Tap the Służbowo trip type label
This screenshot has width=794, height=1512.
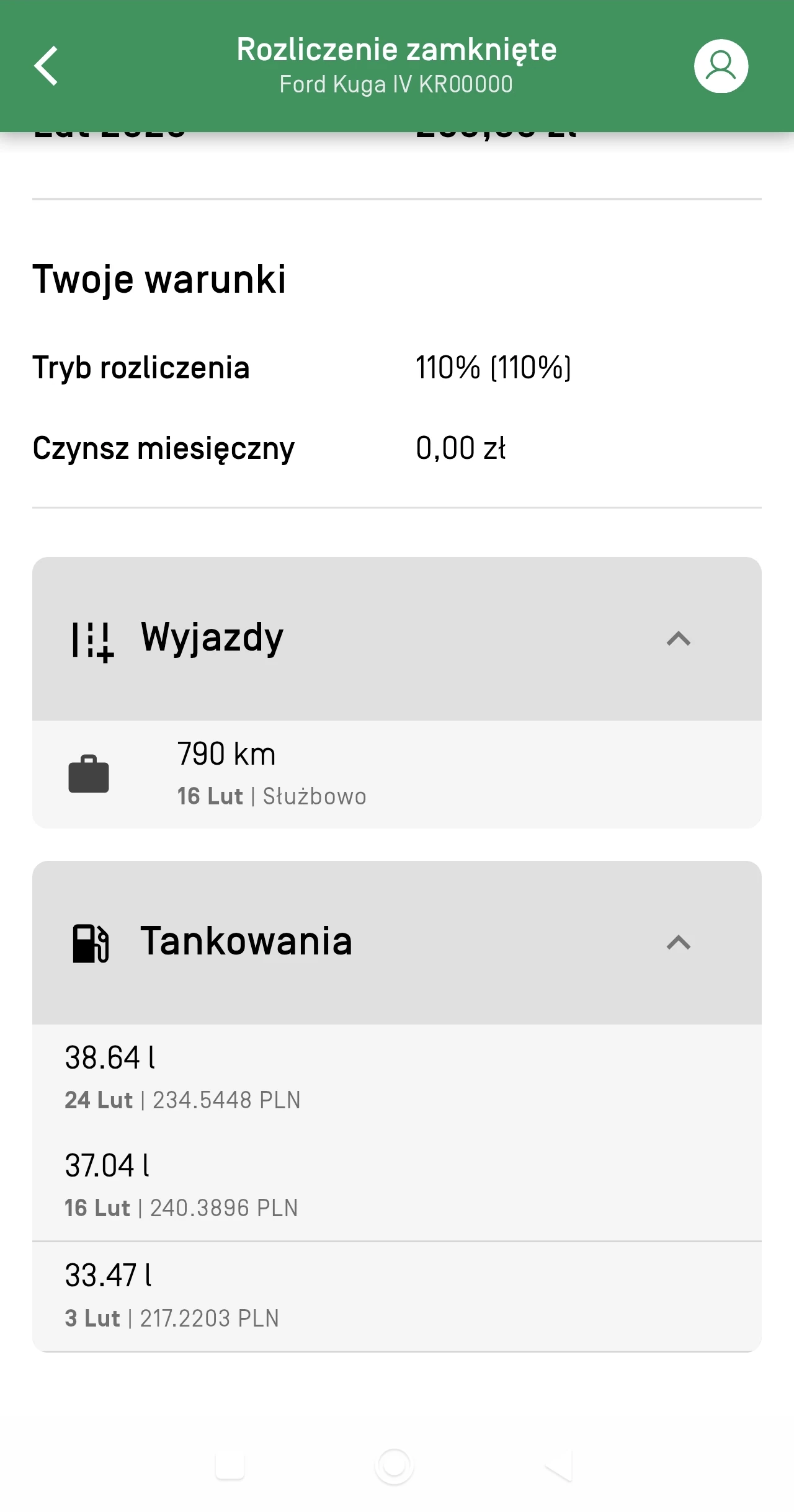(x=314, y=796)
